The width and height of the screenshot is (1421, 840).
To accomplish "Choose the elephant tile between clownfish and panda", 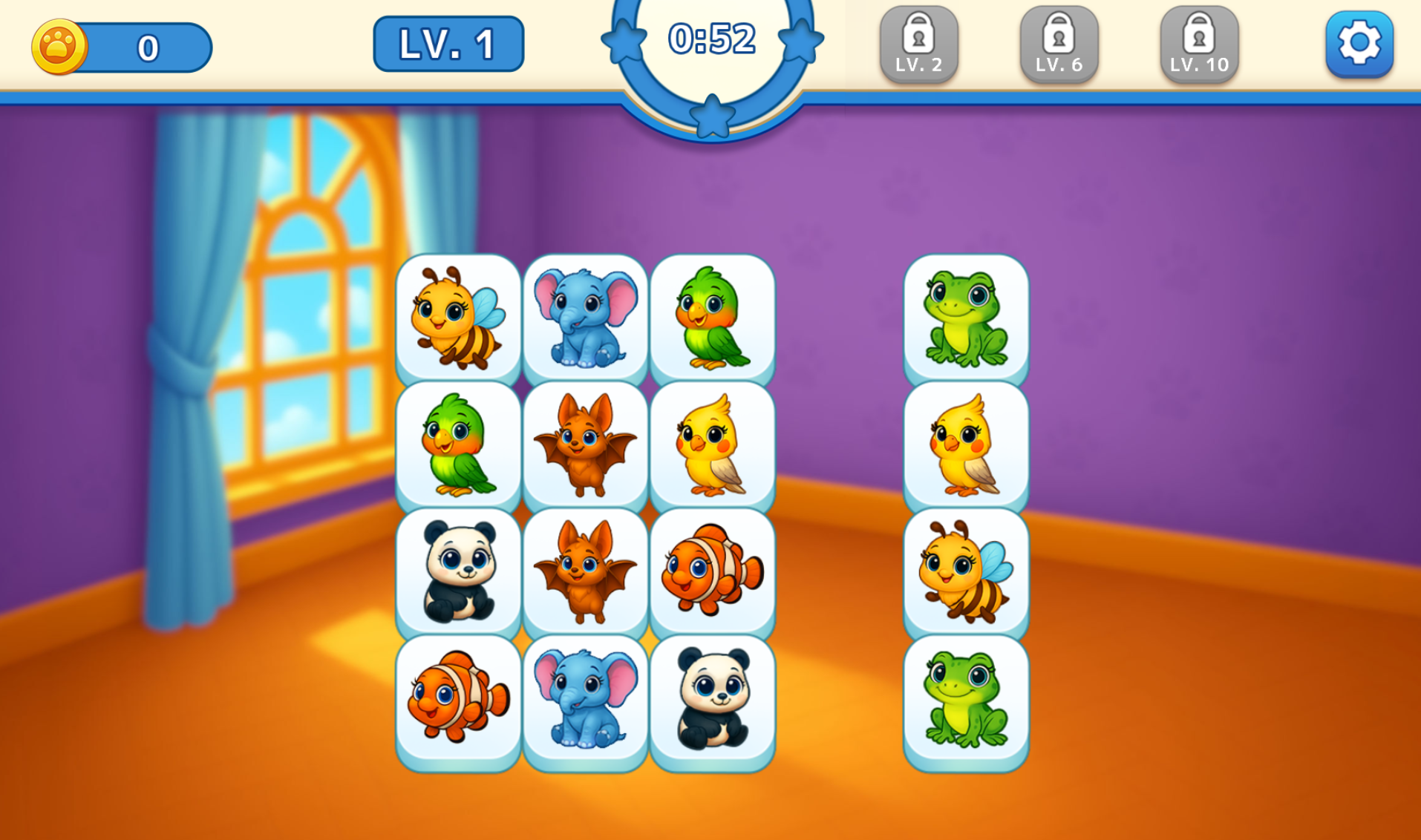I will [x=585, y=698].
